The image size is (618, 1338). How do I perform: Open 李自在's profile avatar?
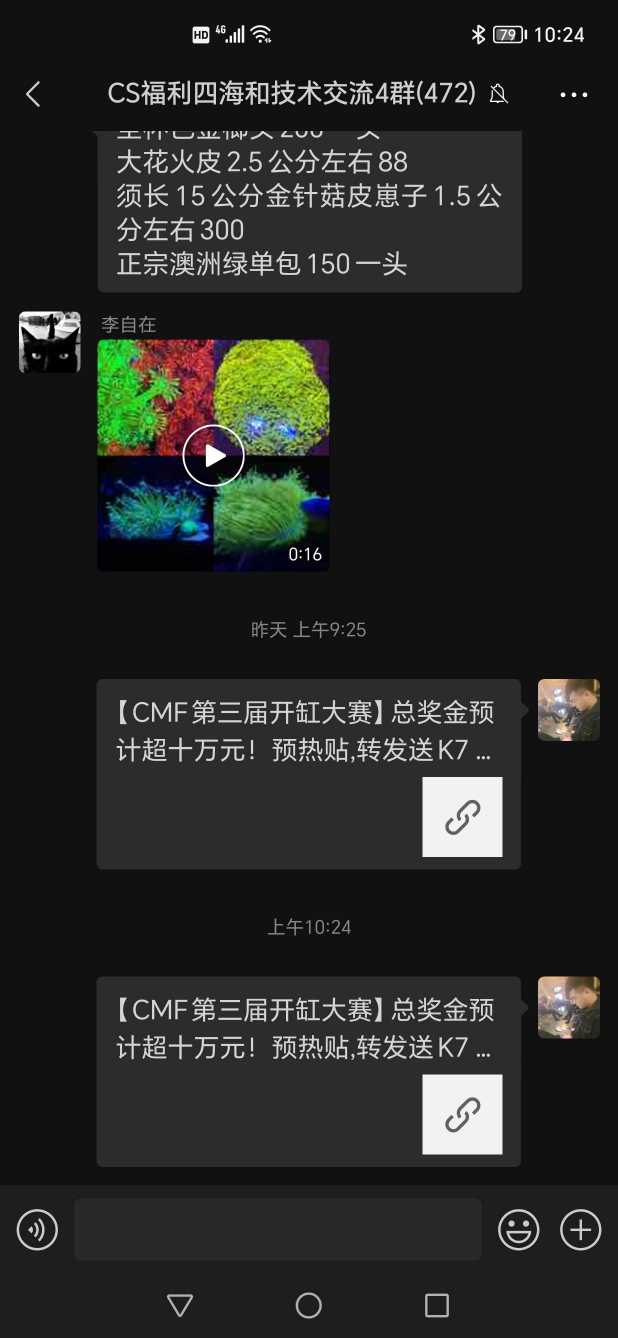click(50, 342)
